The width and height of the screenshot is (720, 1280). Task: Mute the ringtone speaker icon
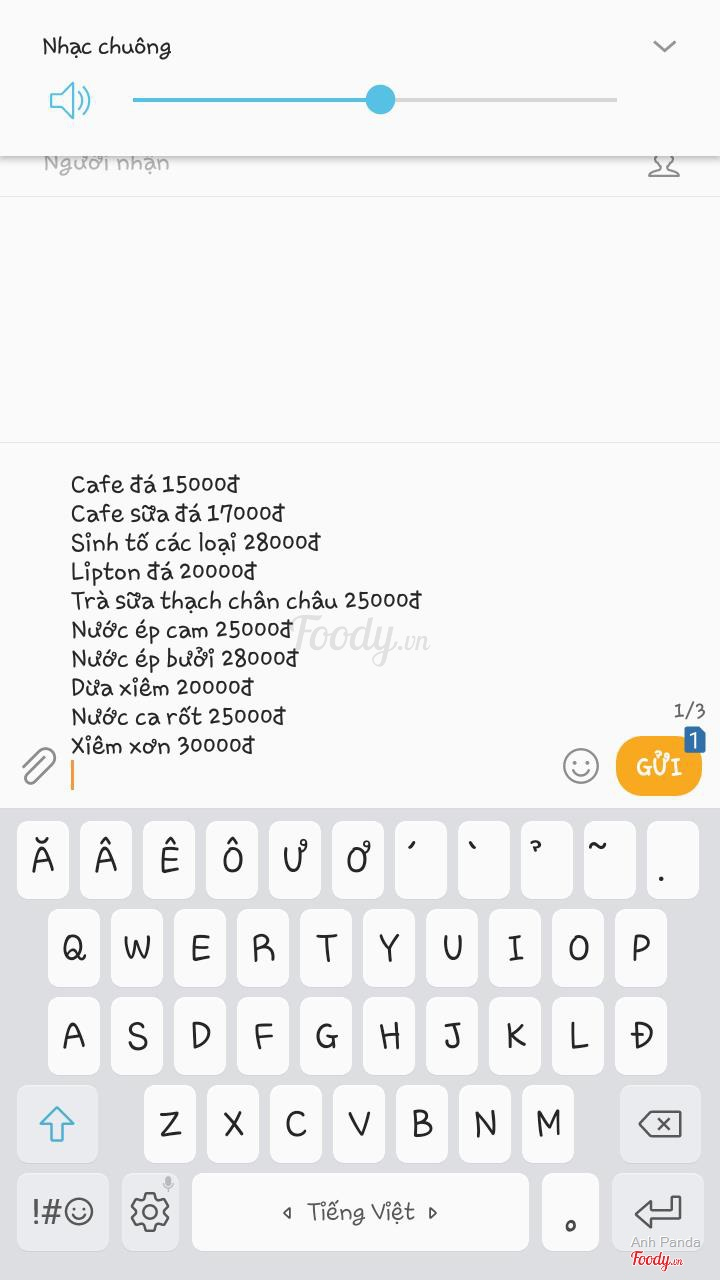[70, 100]
